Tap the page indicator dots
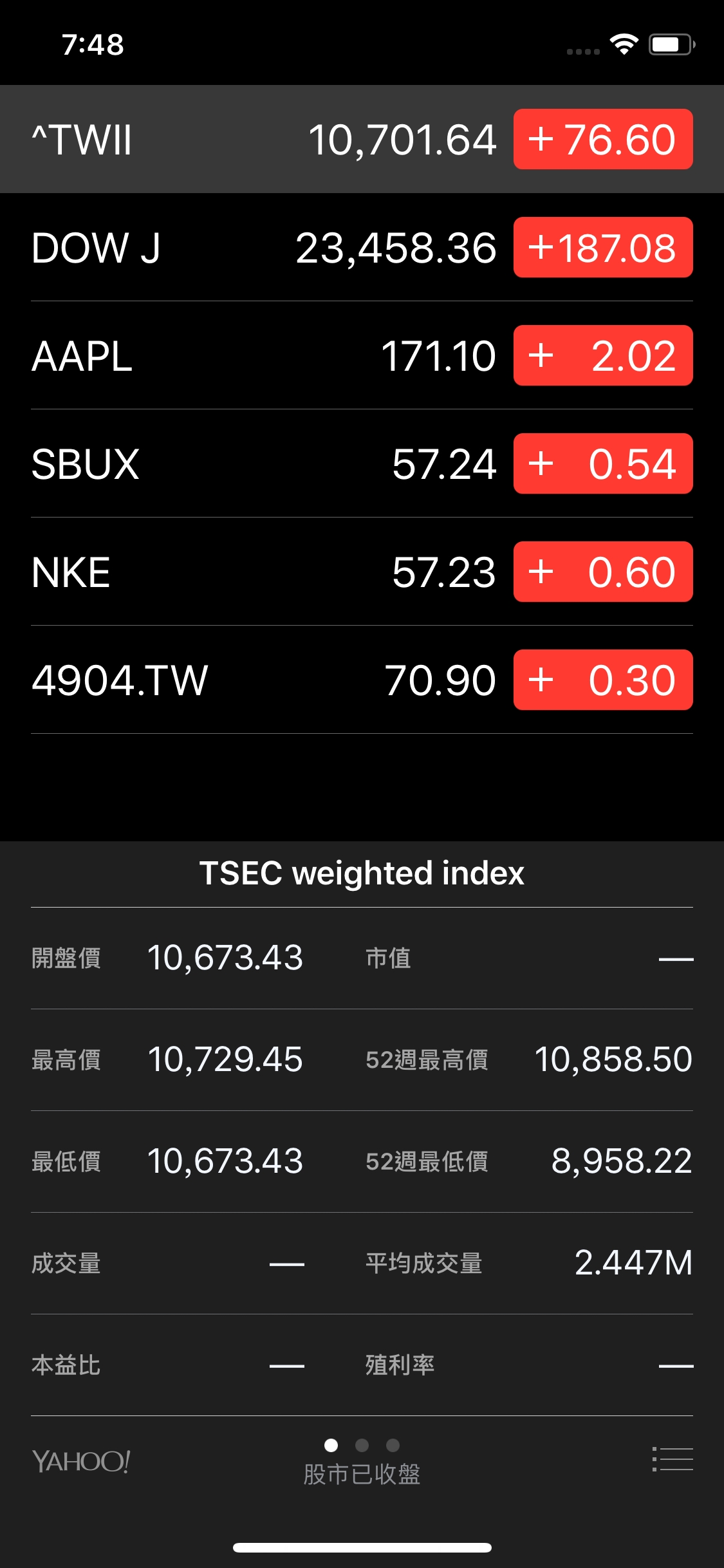This screenshot has width=724, height=1568. pyautogui.click(x=362, y=1445)
